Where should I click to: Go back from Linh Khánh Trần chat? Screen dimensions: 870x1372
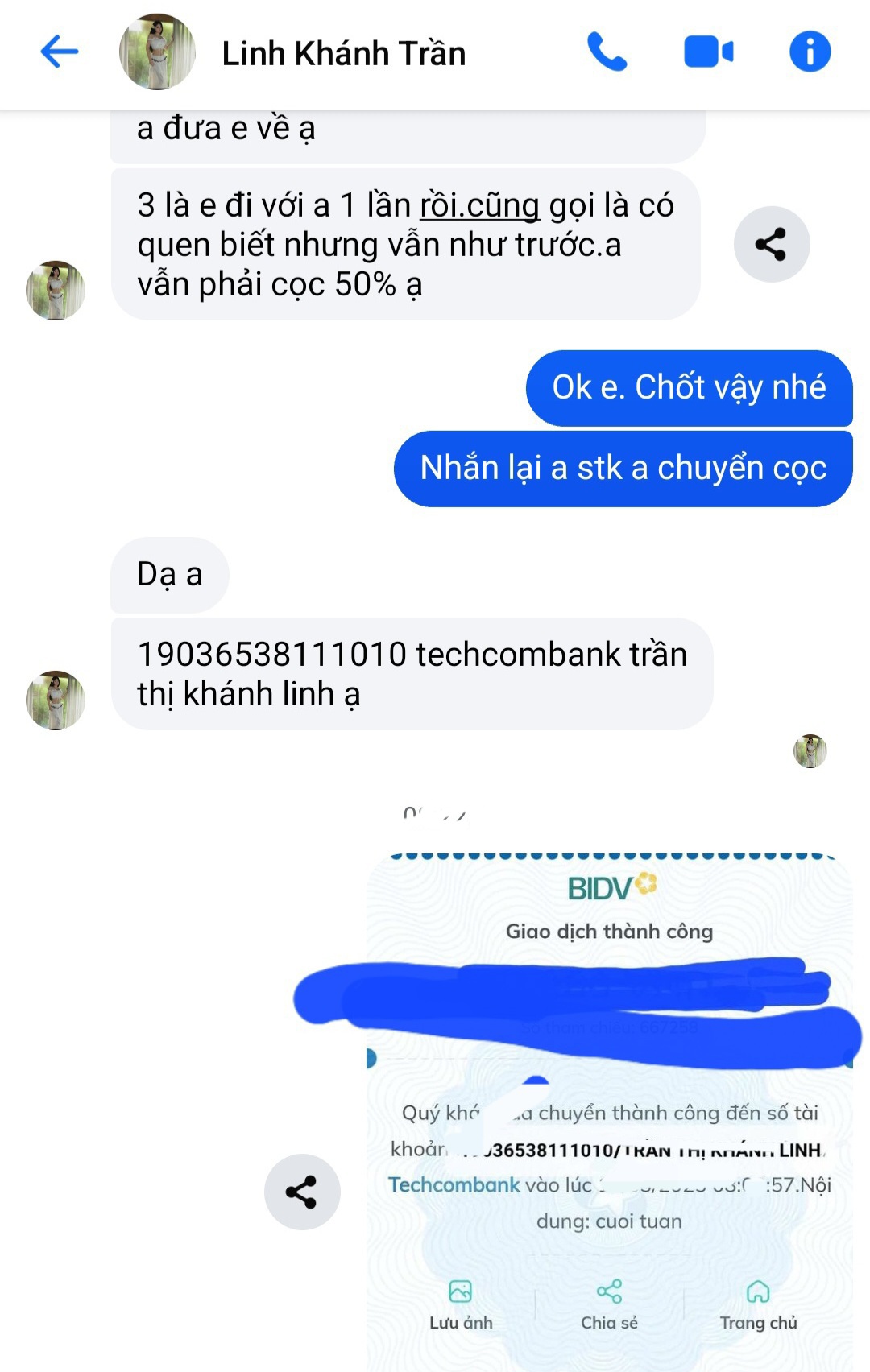pyautogui.click(x=60, y=52)
